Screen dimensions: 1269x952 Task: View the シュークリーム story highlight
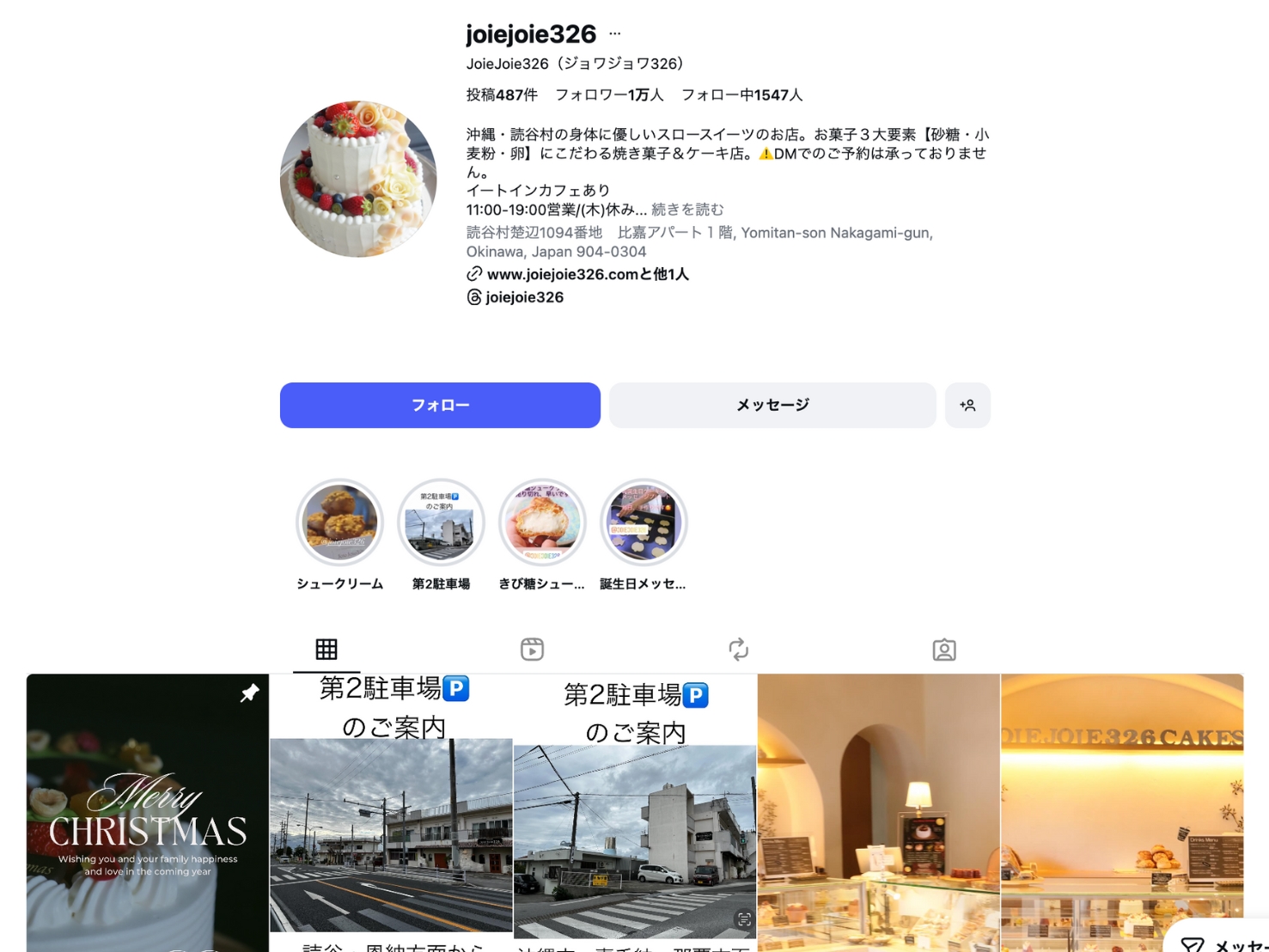(x=340, y=522)
